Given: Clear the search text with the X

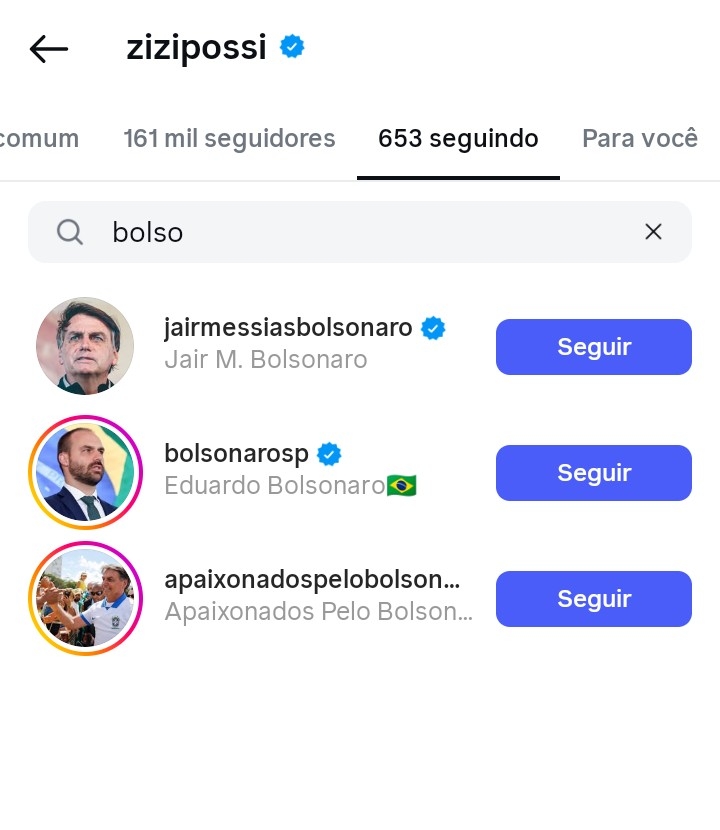Looking at the screenshot, I should pyautogui.click(x=653, y=232).
